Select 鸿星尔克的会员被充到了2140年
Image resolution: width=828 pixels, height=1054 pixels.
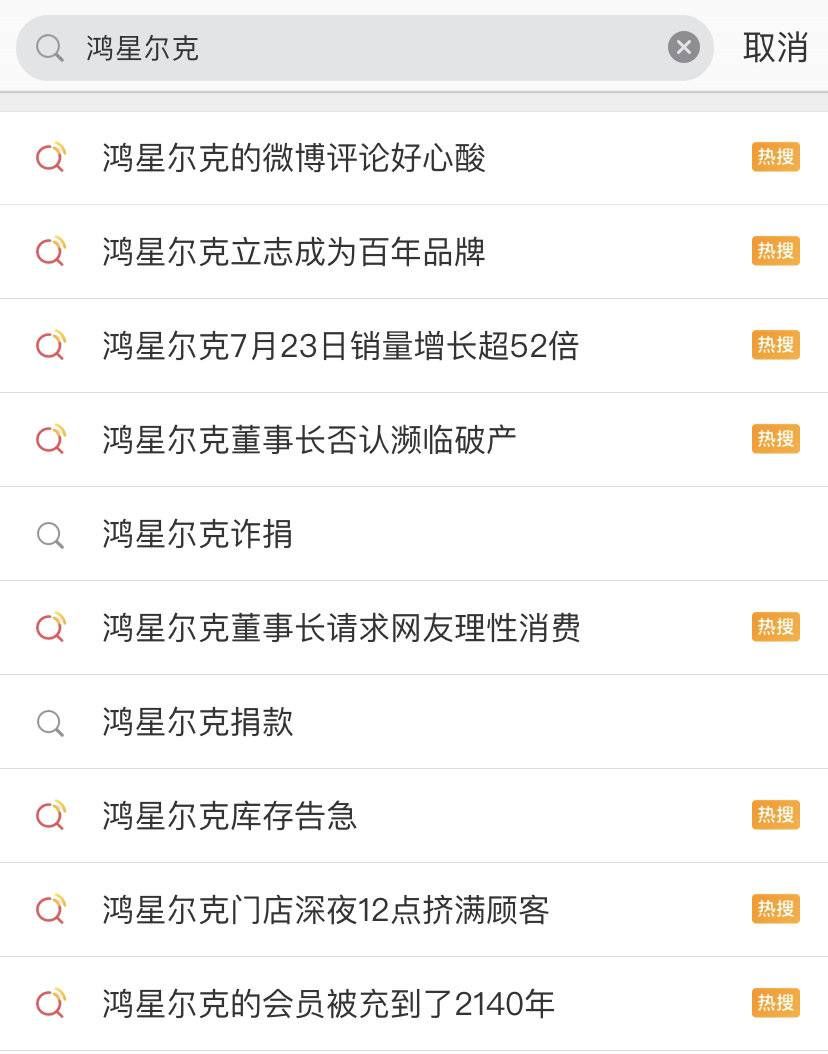[328, 1003]
